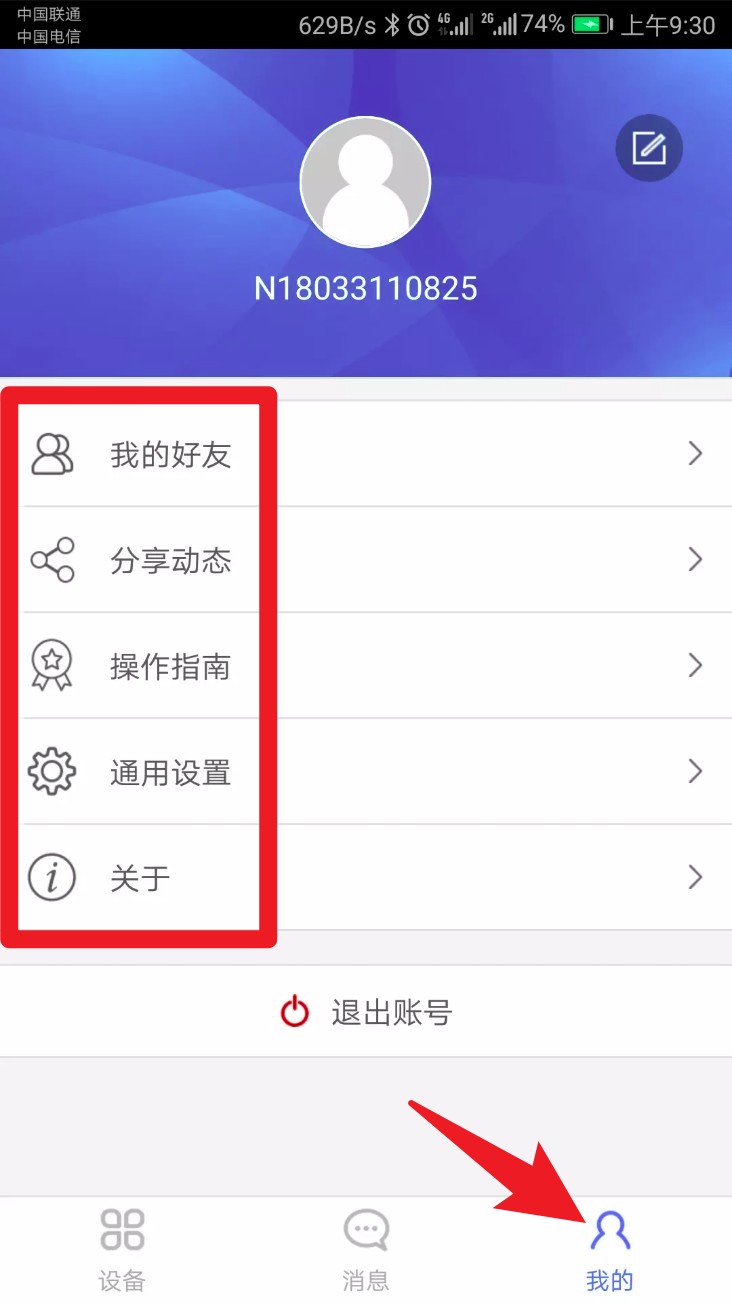Switch to the 消息 tab
Screen dimensions: 732x1304
[x=366, y=1250]
